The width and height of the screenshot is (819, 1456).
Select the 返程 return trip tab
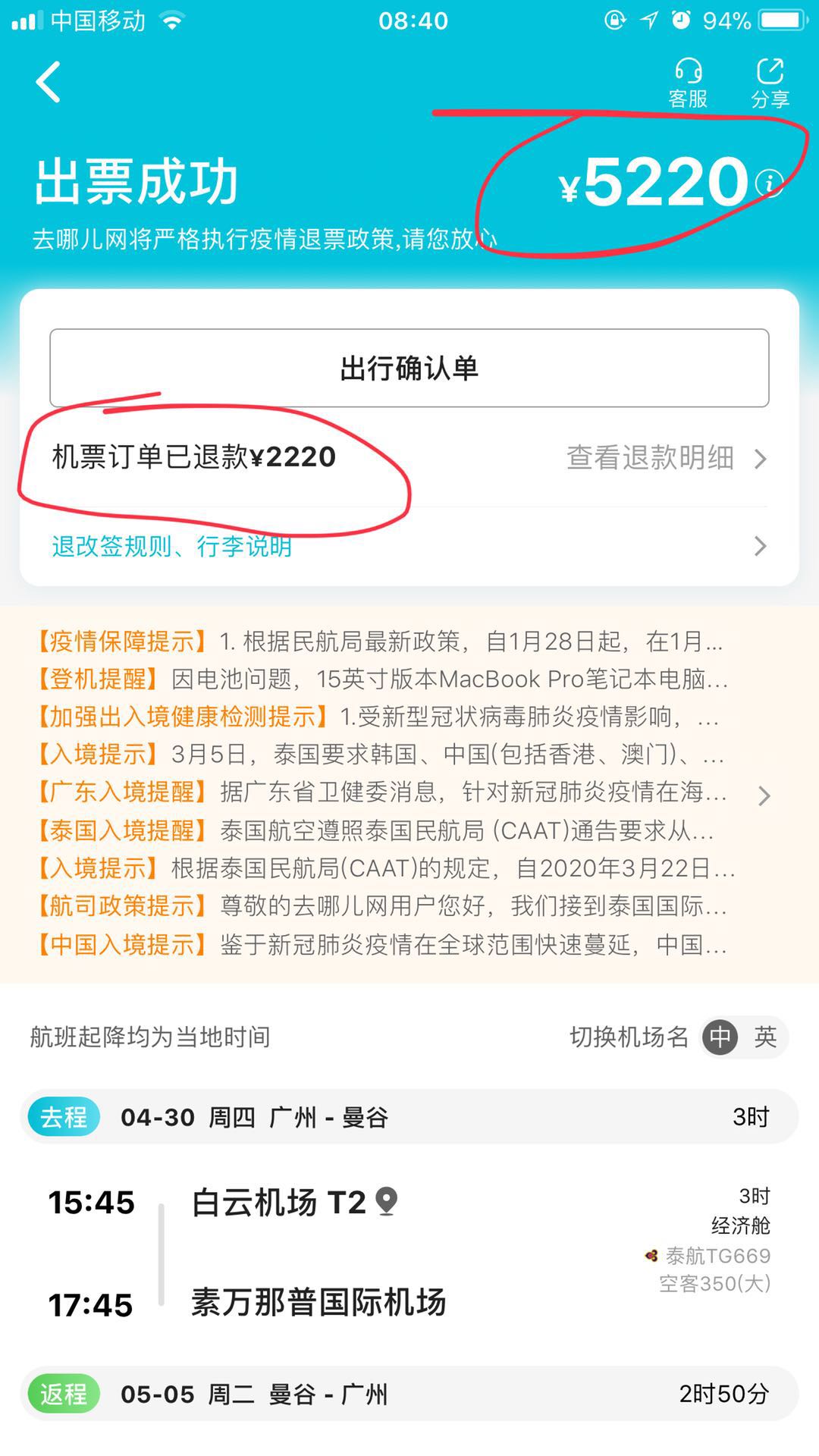pos(64,1408)
